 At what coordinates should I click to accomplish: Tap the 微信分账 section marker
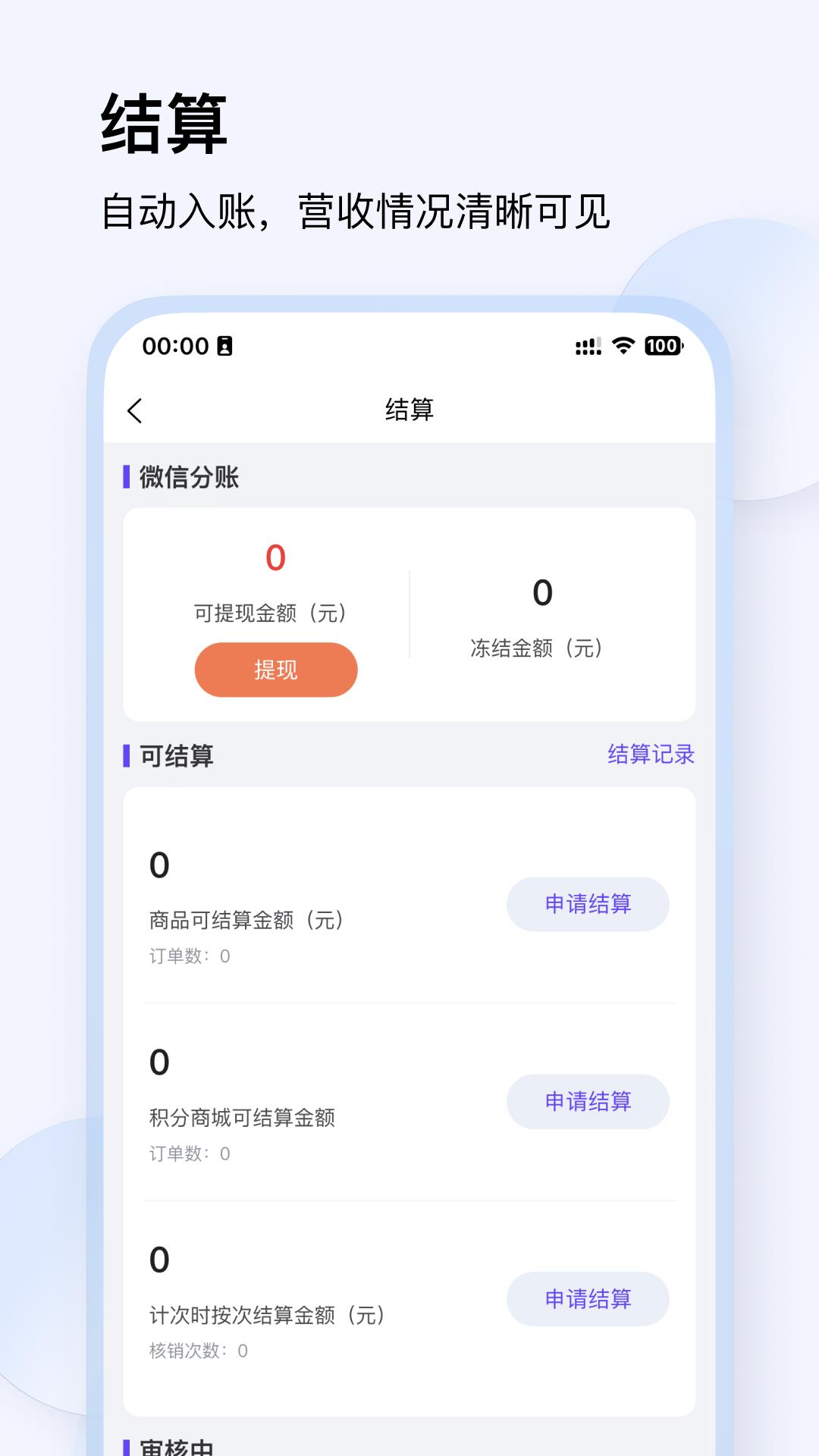[x=126, y=476]
